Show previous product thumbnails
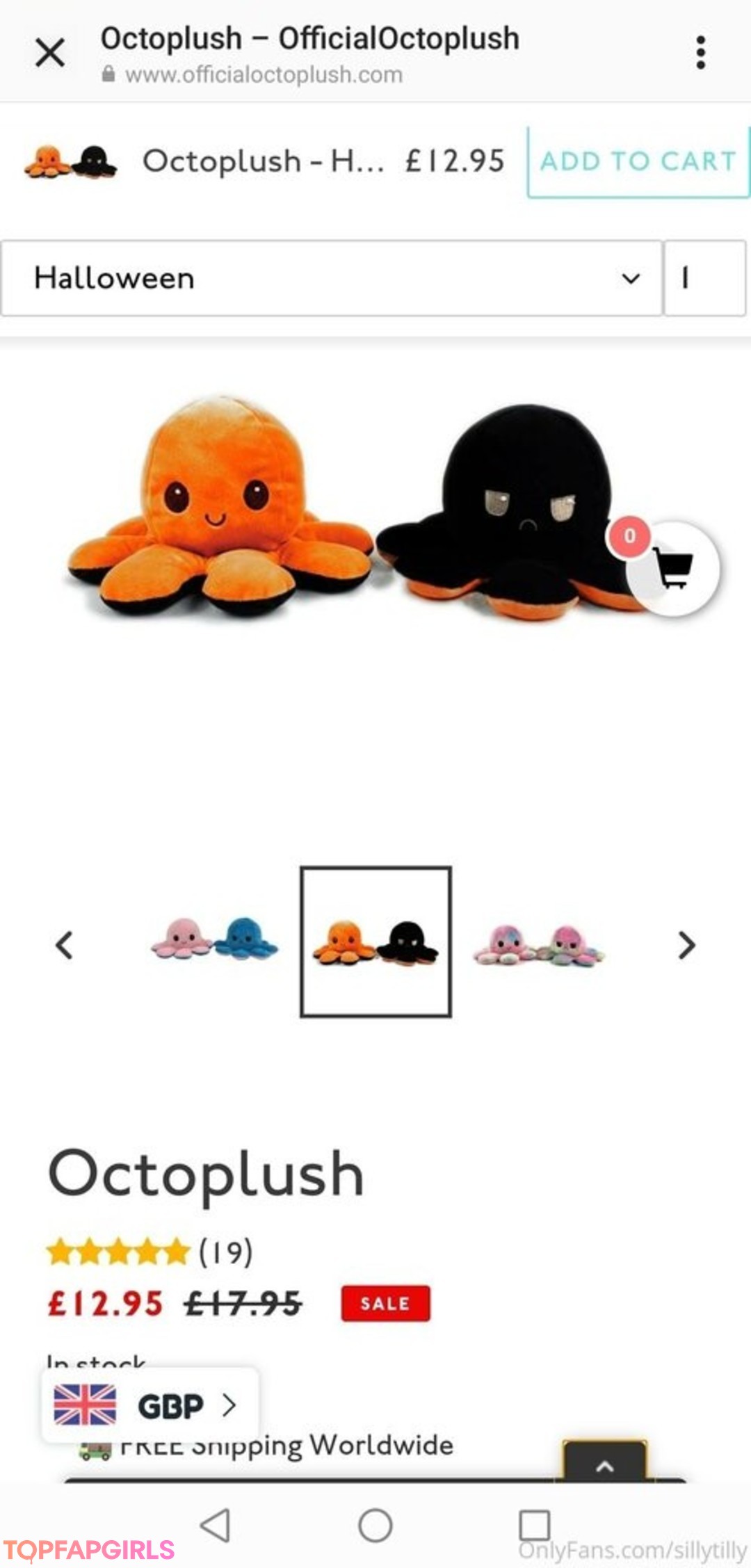 64,945
